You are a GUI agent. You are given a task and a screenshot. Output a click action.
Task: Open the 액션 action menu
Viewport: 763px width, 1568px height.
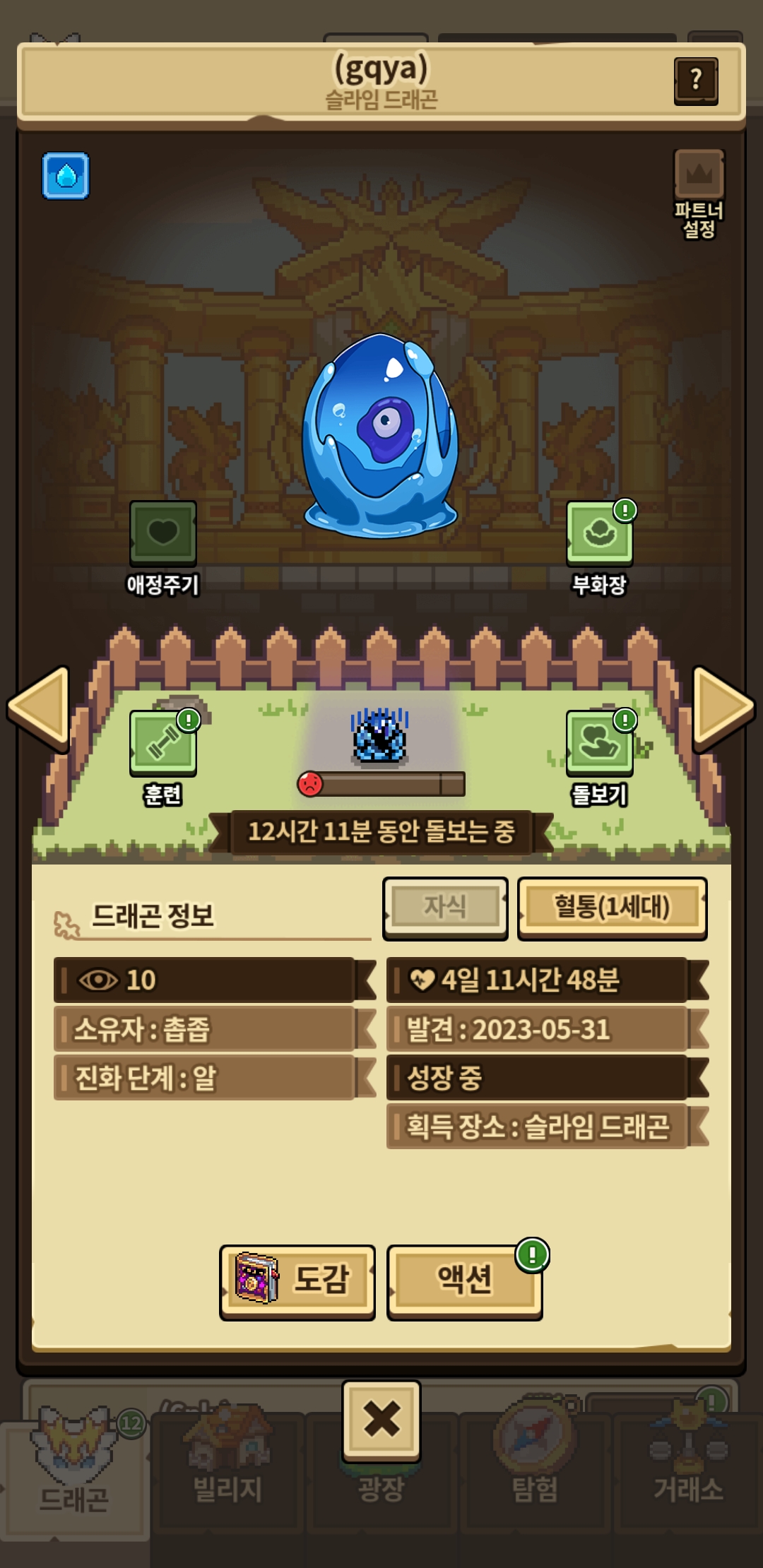[x=465, y=1280]
